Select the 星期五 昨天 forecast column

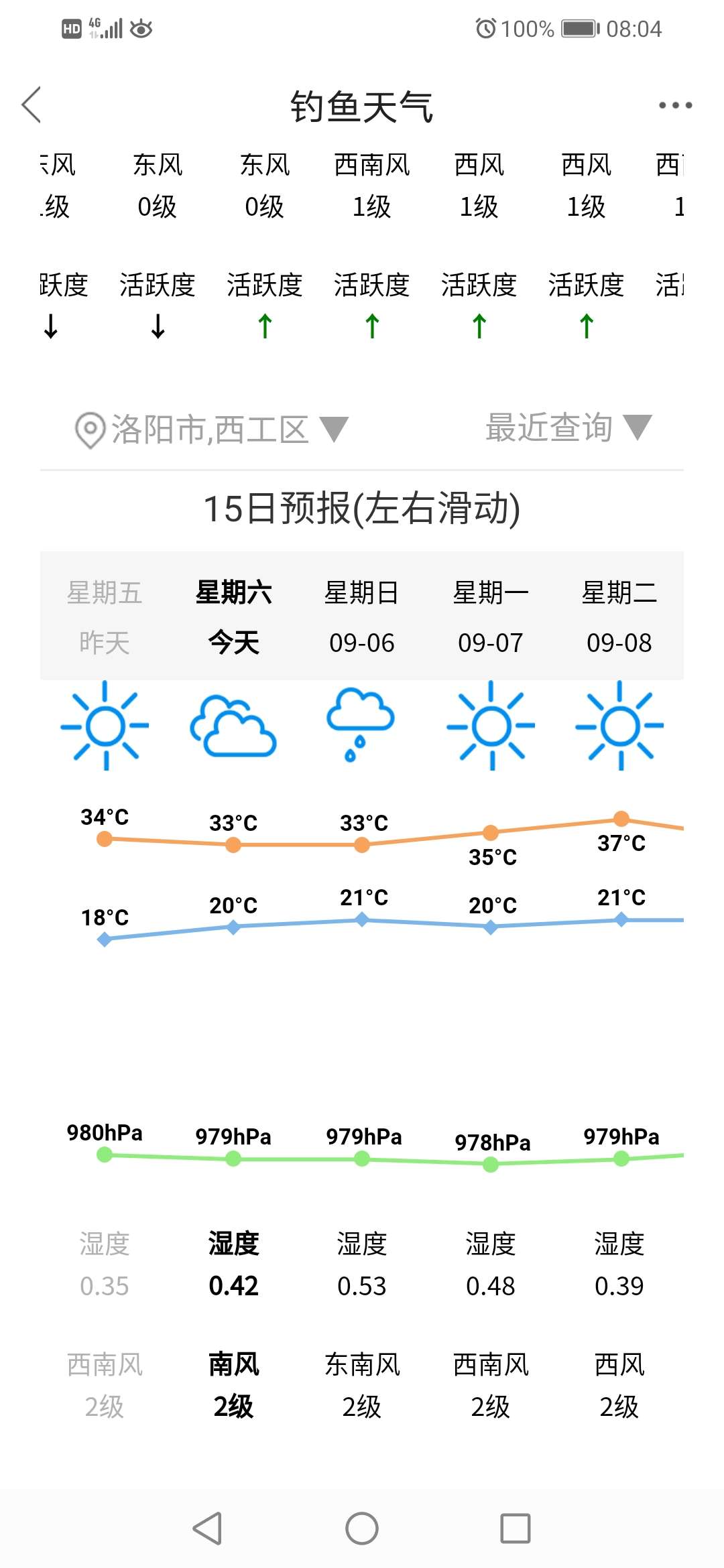click(x=105, y=616)
